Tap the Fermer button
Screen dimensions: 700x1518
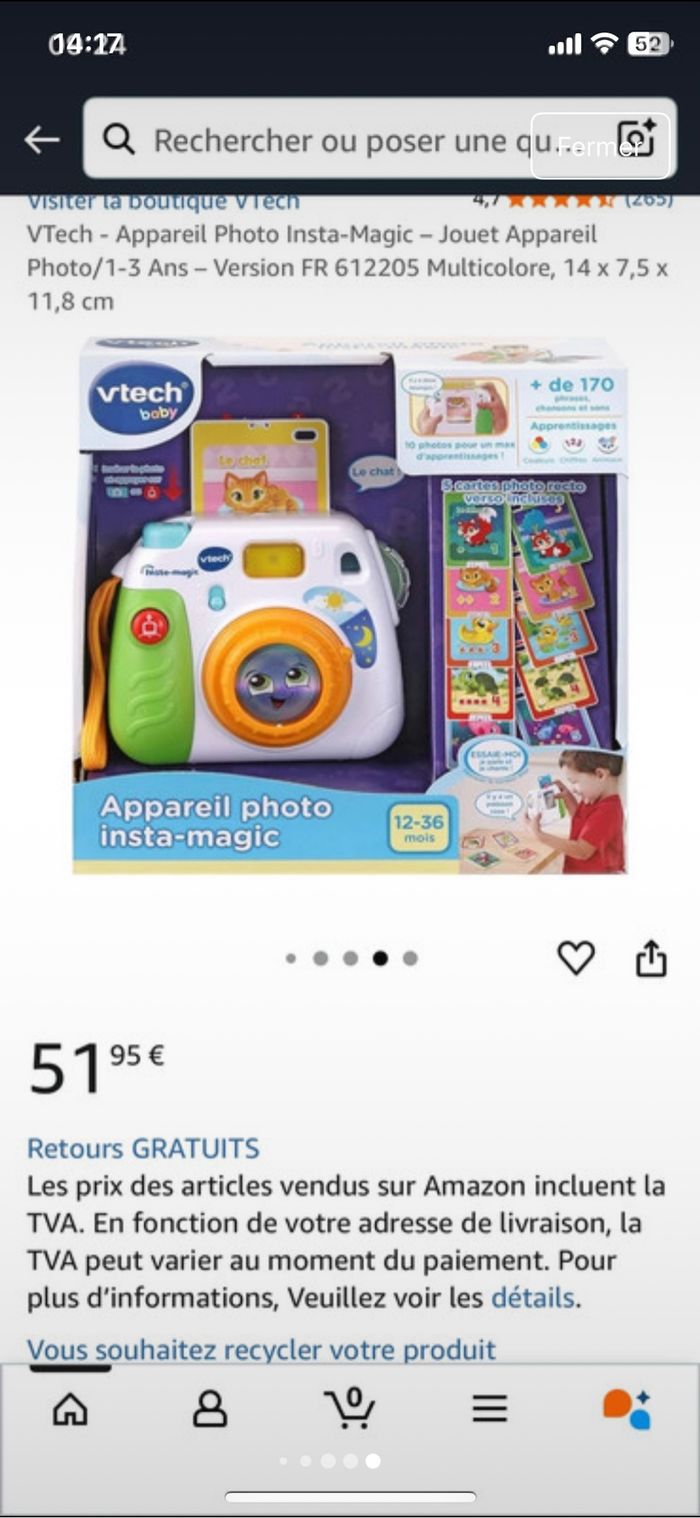click(600, 147)
